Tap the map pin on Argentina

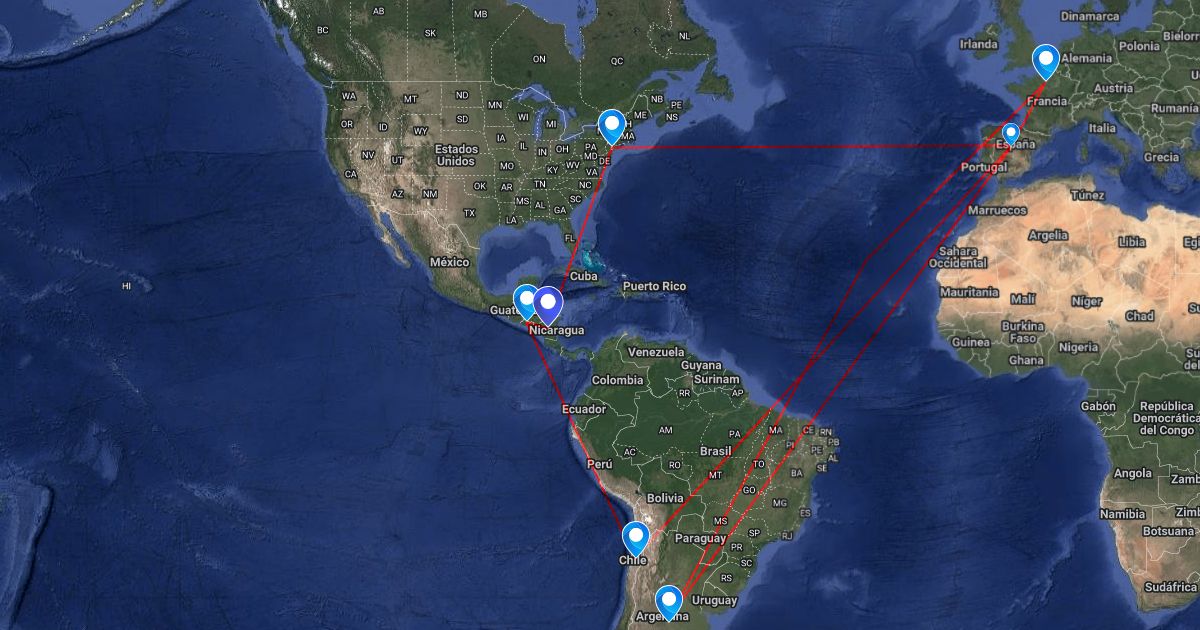pos(669,601)
